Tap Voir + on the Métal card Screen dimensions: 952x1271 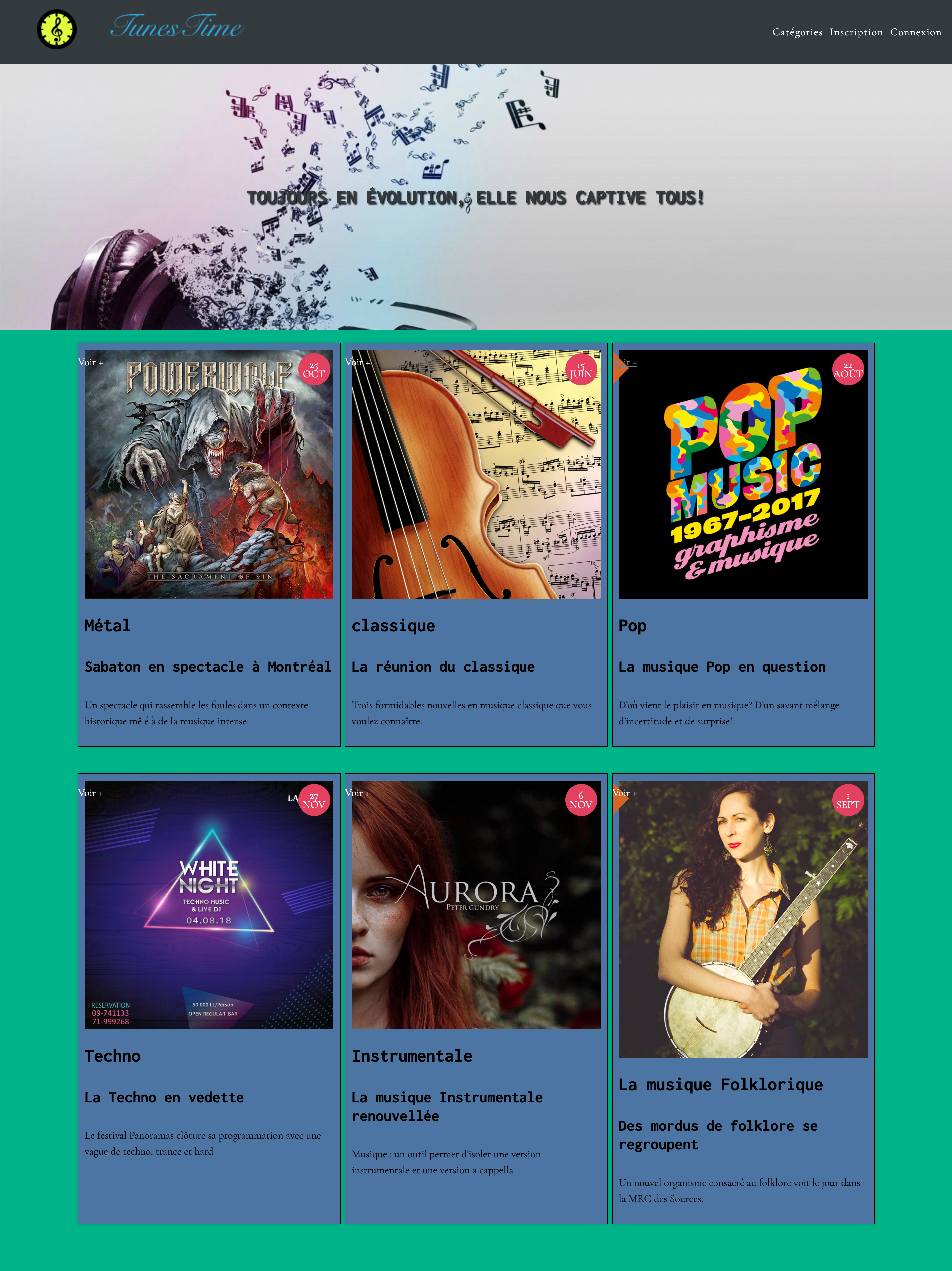pos(91,362)
